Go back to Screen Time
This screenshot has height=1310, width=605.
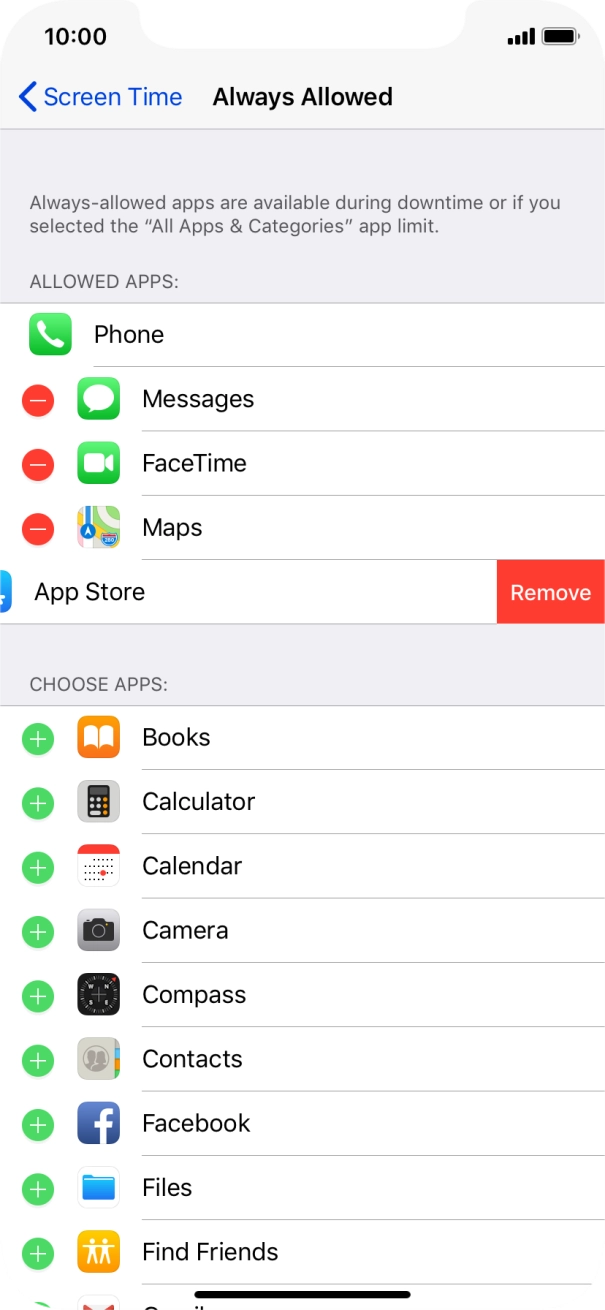pyautogui.click(x=100, y=97)
